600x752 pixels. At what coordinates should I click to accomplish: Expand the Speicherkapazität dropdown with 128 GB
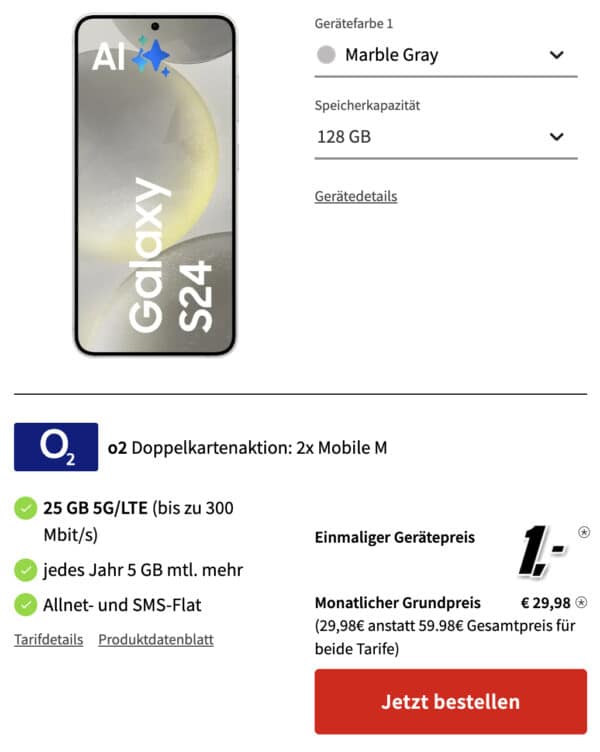(x=445, y=137)
